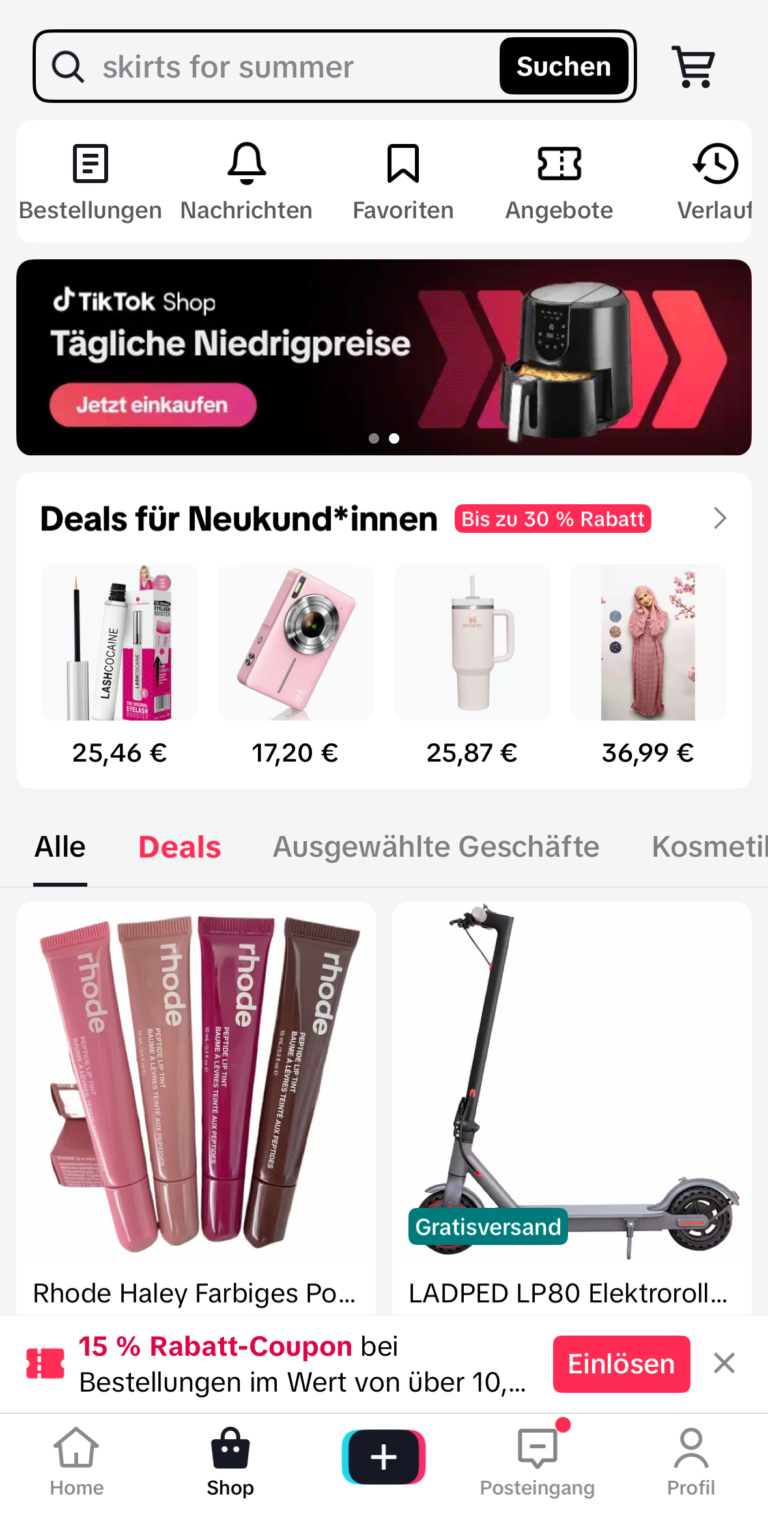768x1531 pixels.
Task: Switch to the Deals tab
Action: point(179,846)
